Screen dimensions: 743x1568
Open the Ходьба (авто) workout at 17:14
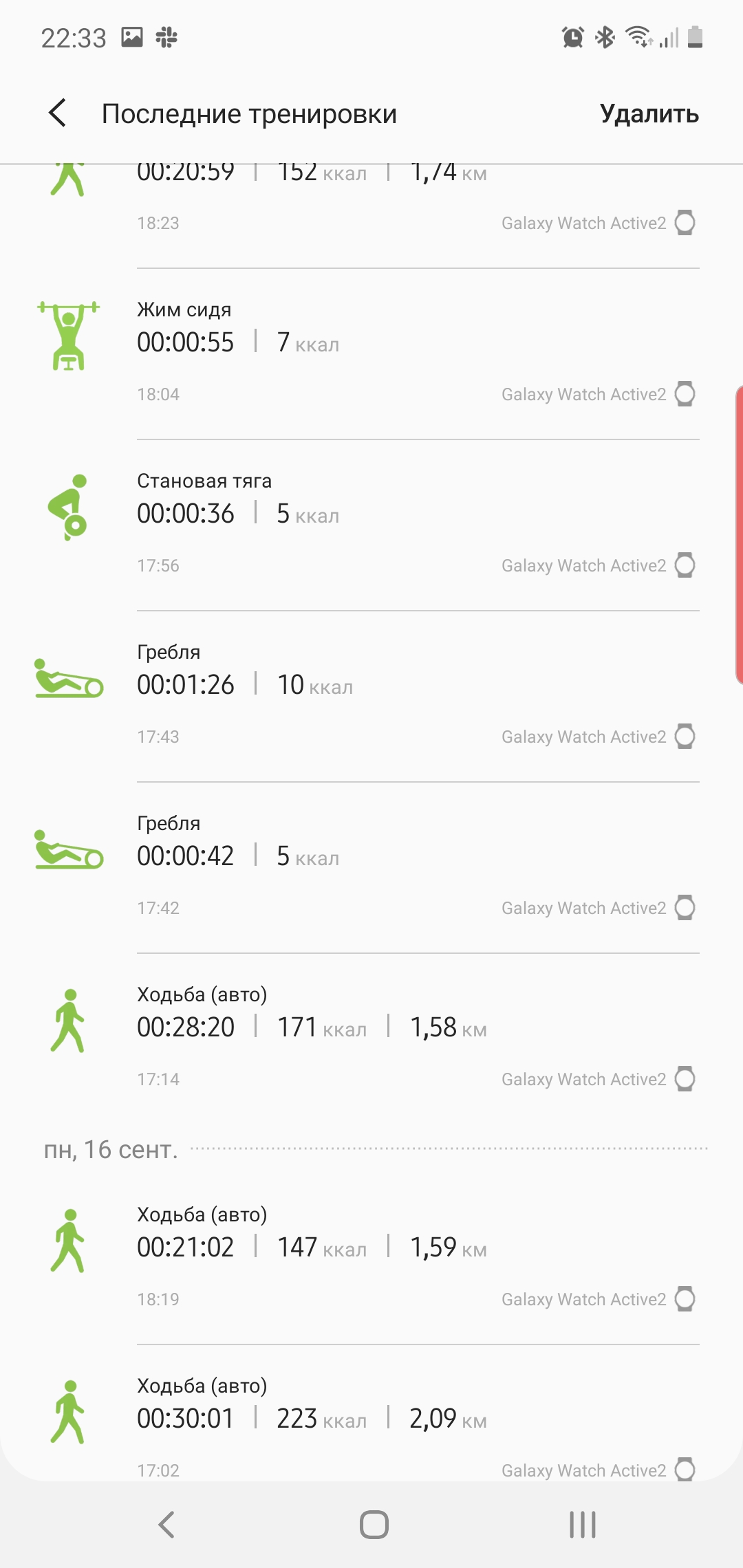[371, 1036]
